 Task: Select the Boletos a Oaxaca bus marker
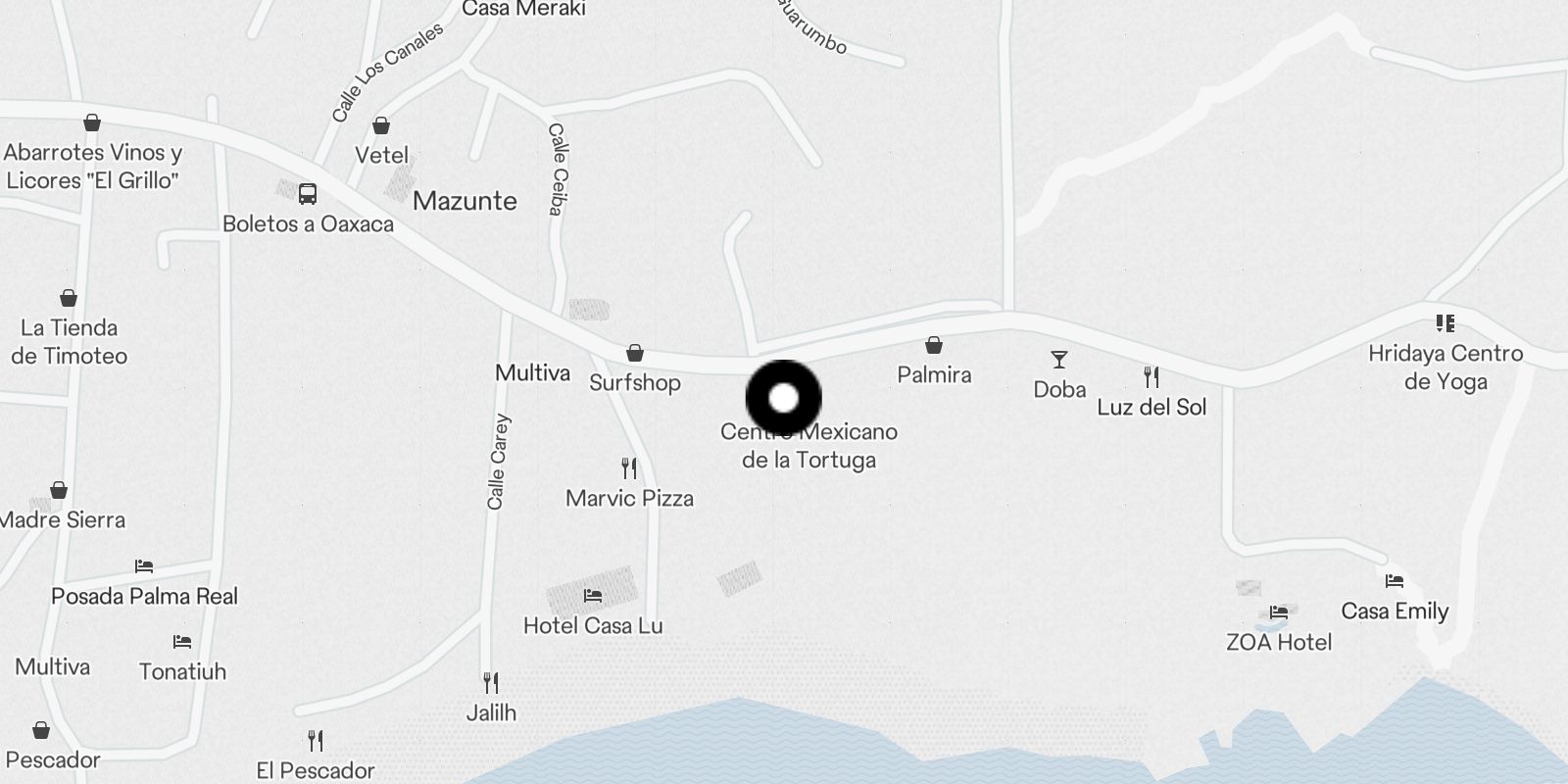coord(308,194)
